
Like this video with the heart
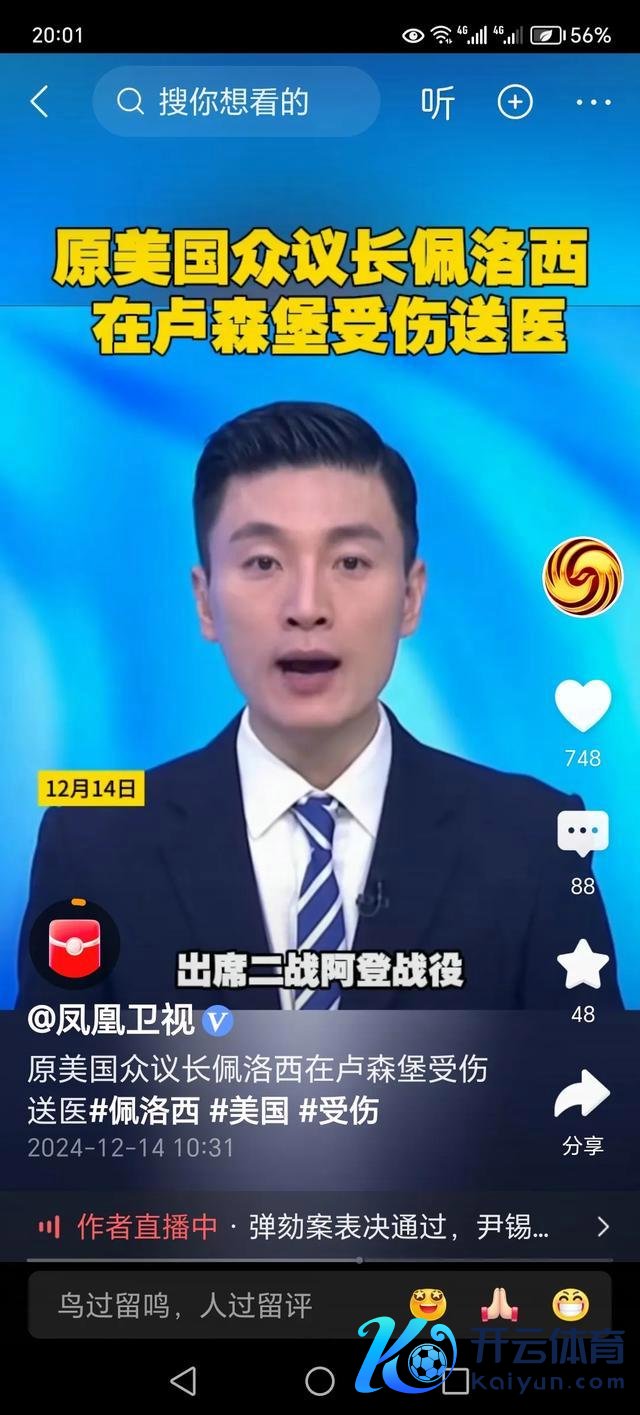pos(582,706)
